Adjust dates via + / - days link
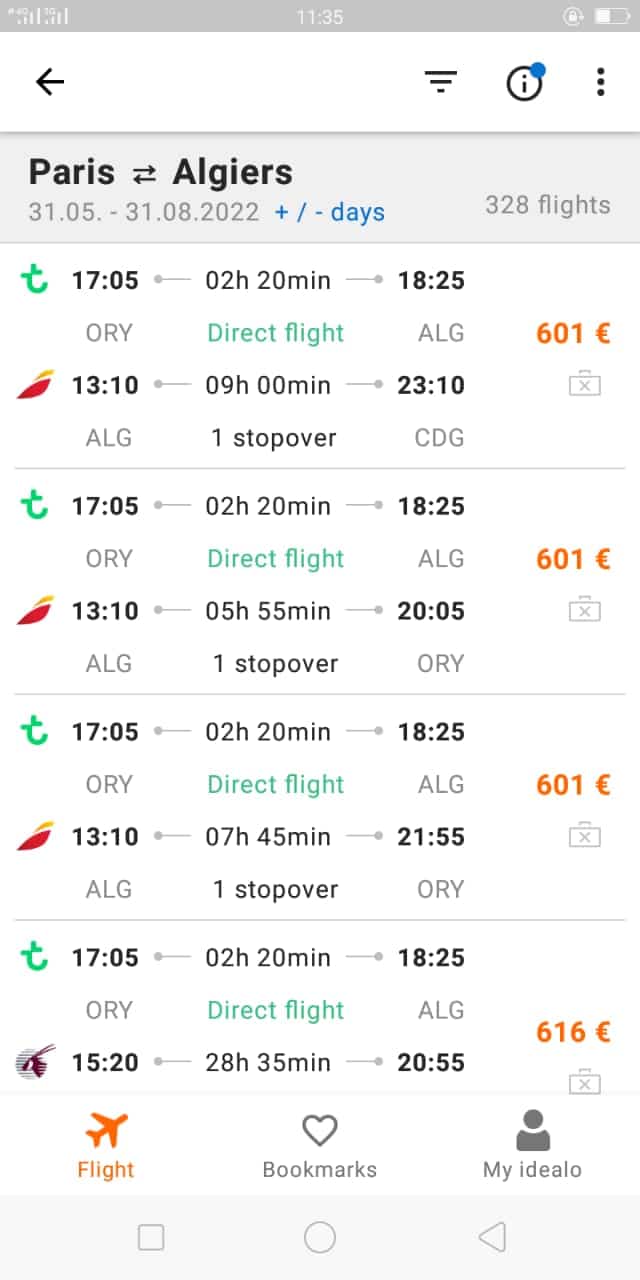The height and width of the screenshot is (1280, 640). pyautogui.click(x=330, y=213)
